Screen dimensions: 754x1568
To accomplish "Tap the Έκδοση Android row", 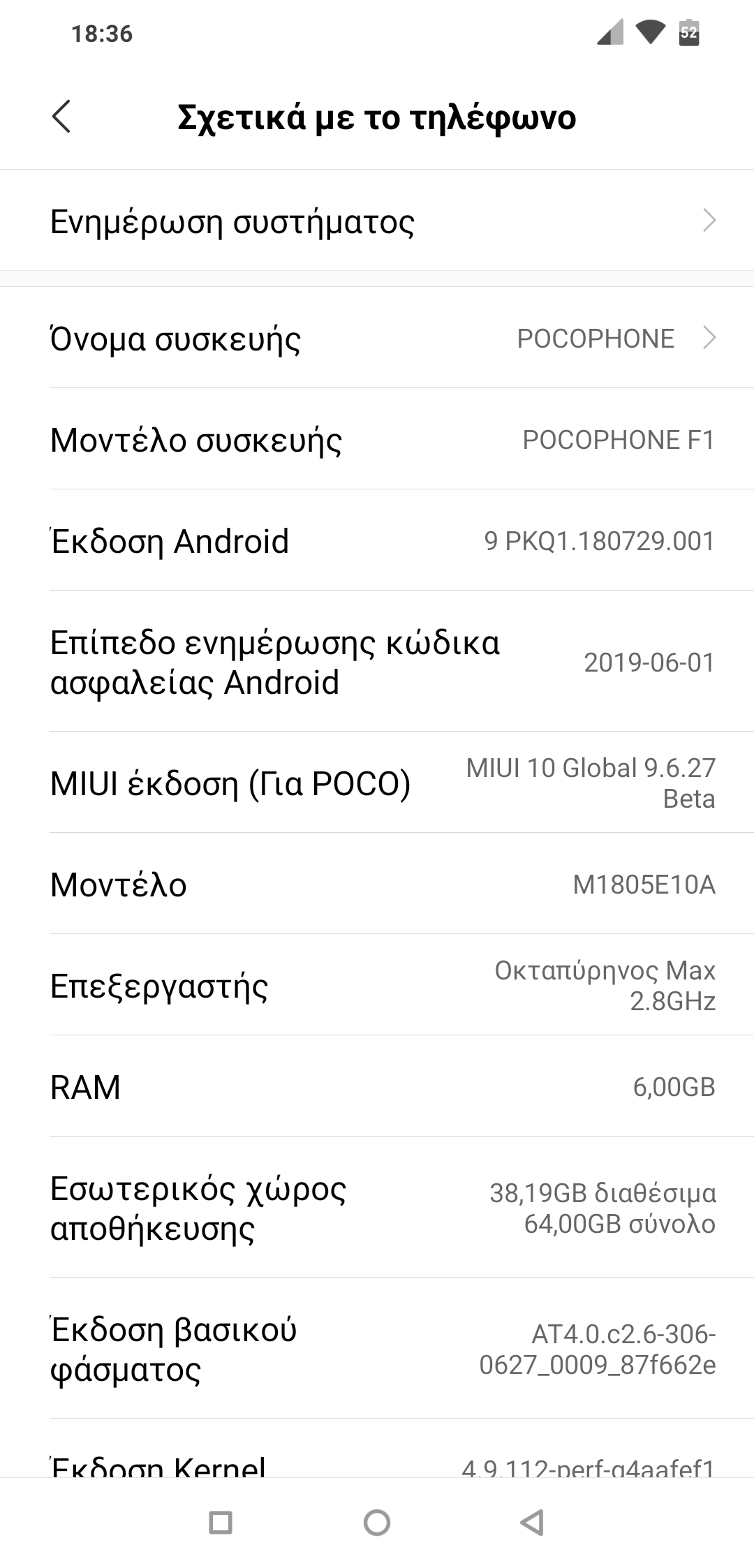I will [377, 541].
